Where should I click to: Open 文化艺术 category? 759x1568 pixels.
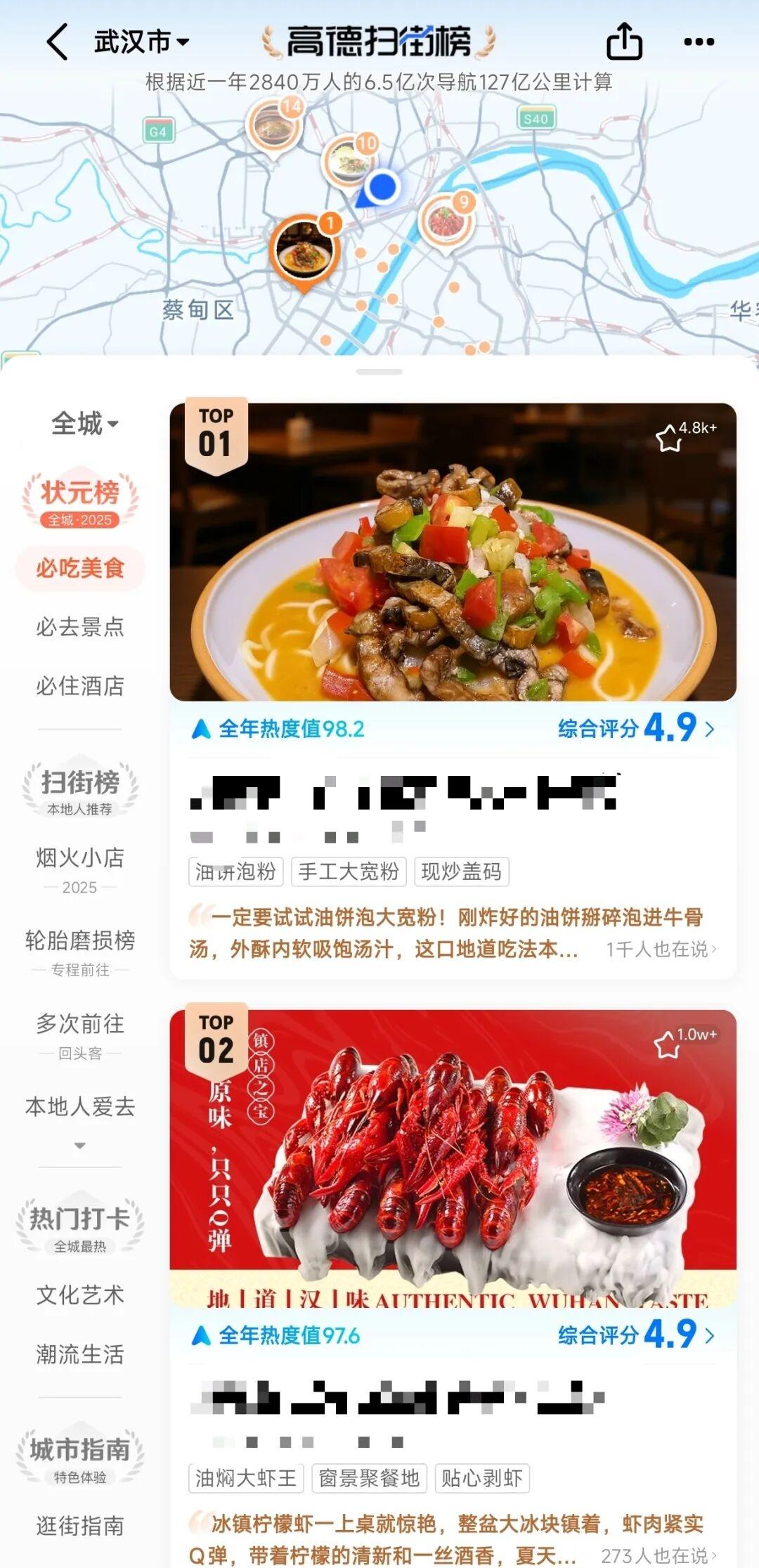[x=80, y=1295]
